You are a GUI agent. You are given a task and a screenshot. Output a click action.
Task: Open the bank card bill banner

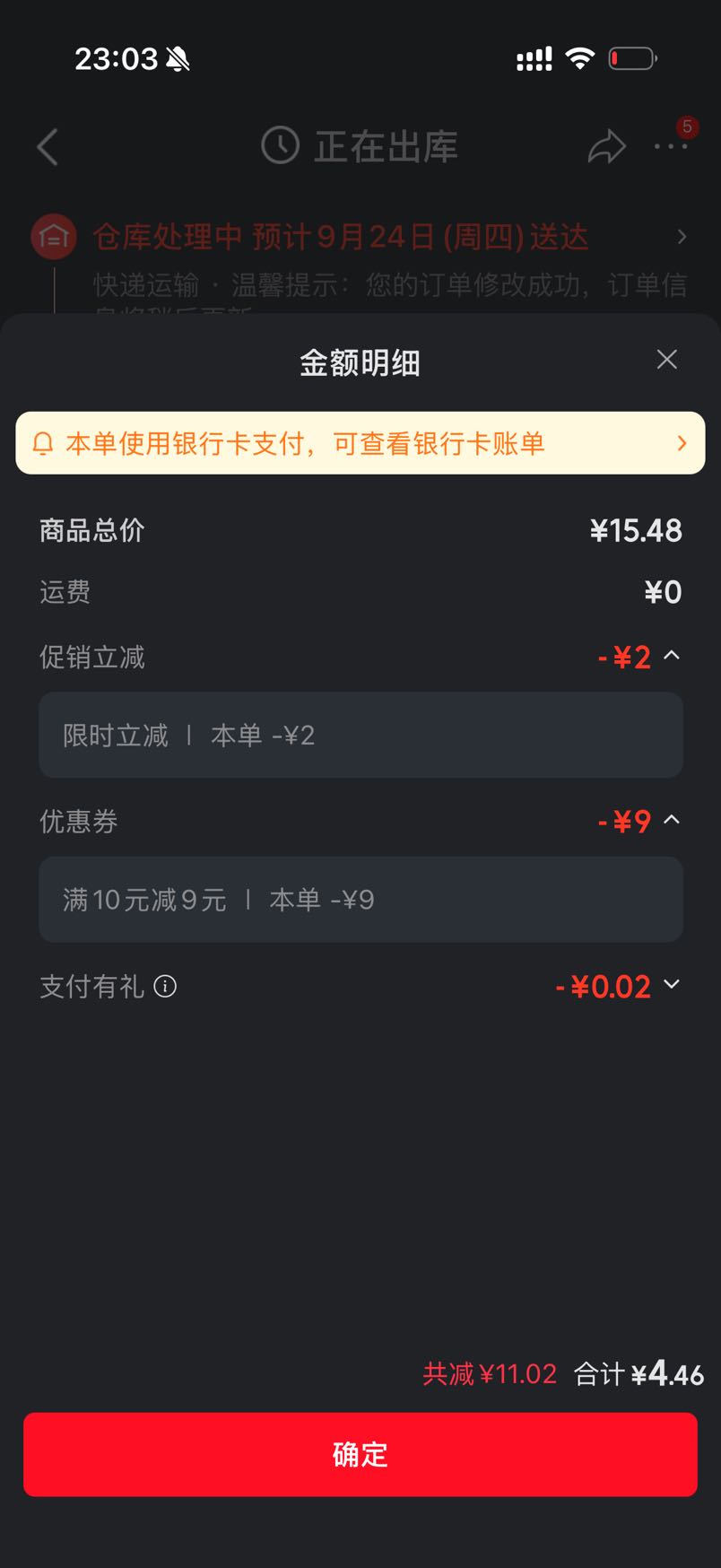click(360, 443)
